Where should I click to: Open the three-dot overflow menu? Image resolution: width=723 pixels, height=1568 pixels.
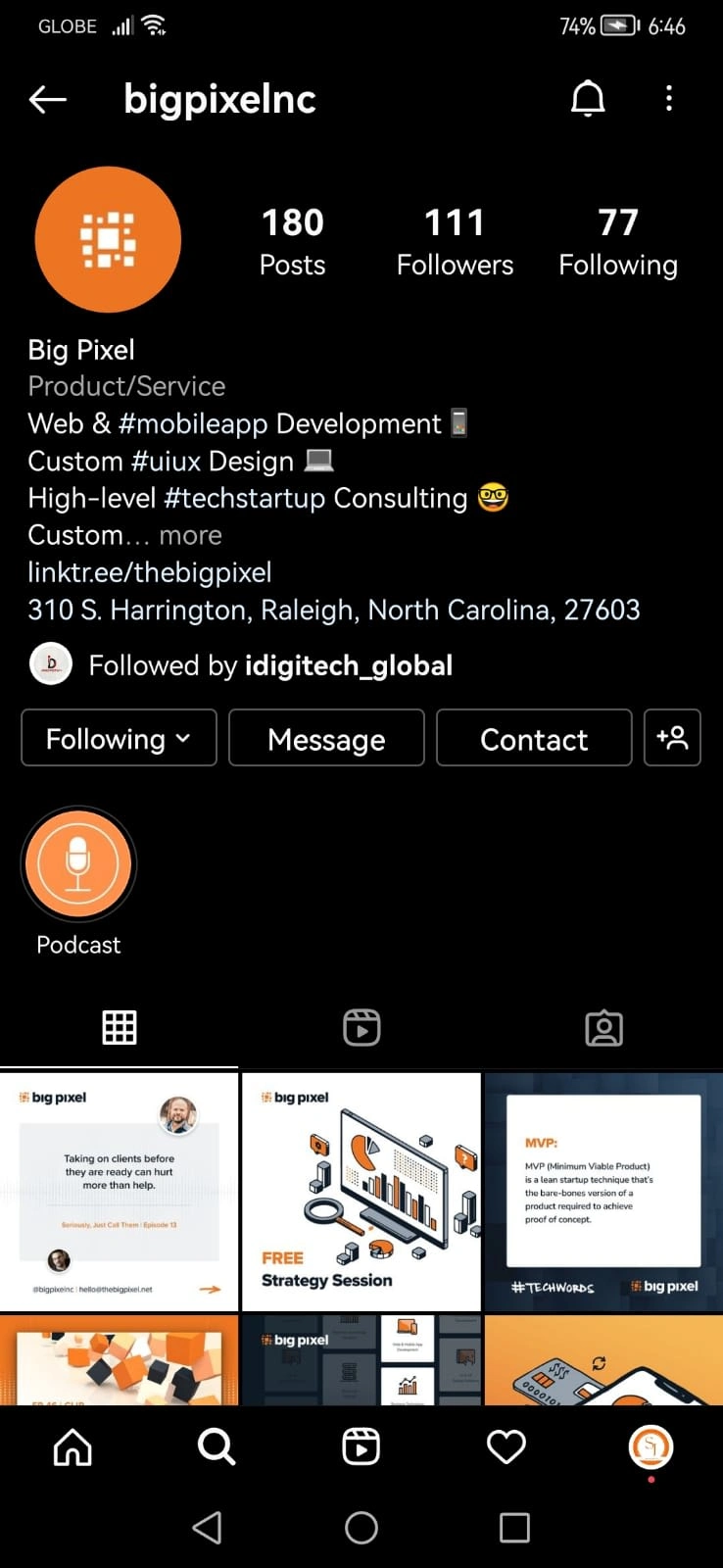669,98
